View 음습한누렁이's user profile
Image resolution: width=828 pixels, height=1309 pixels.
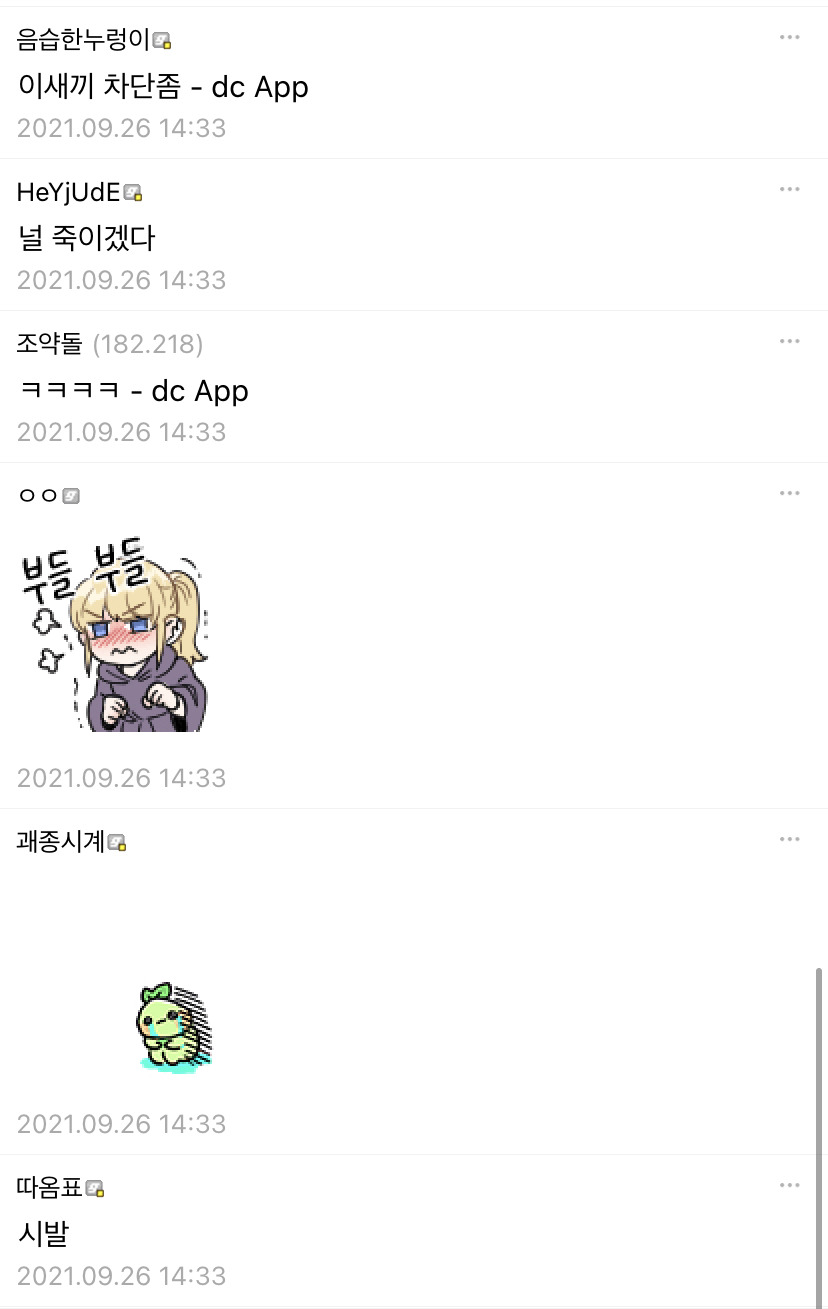click(84, 40)
